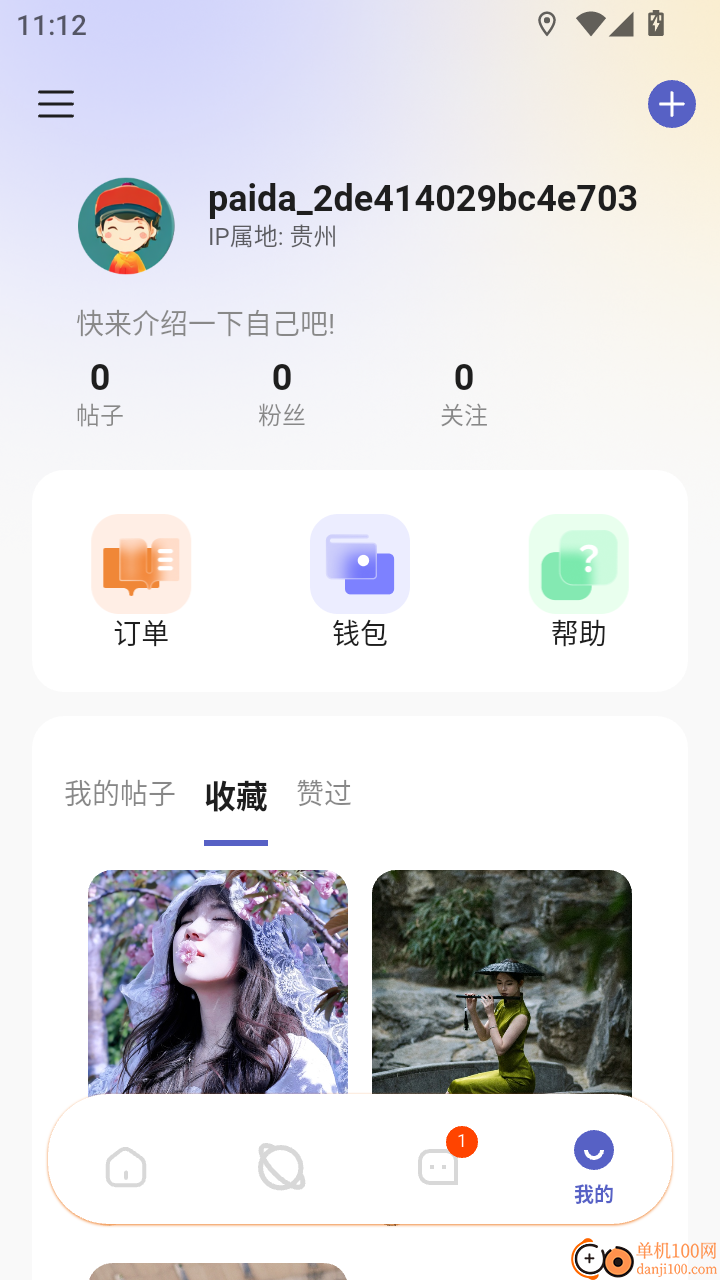Open the discover planet icon
The width and height of the screenshot is (720, 1280).
280,1166
